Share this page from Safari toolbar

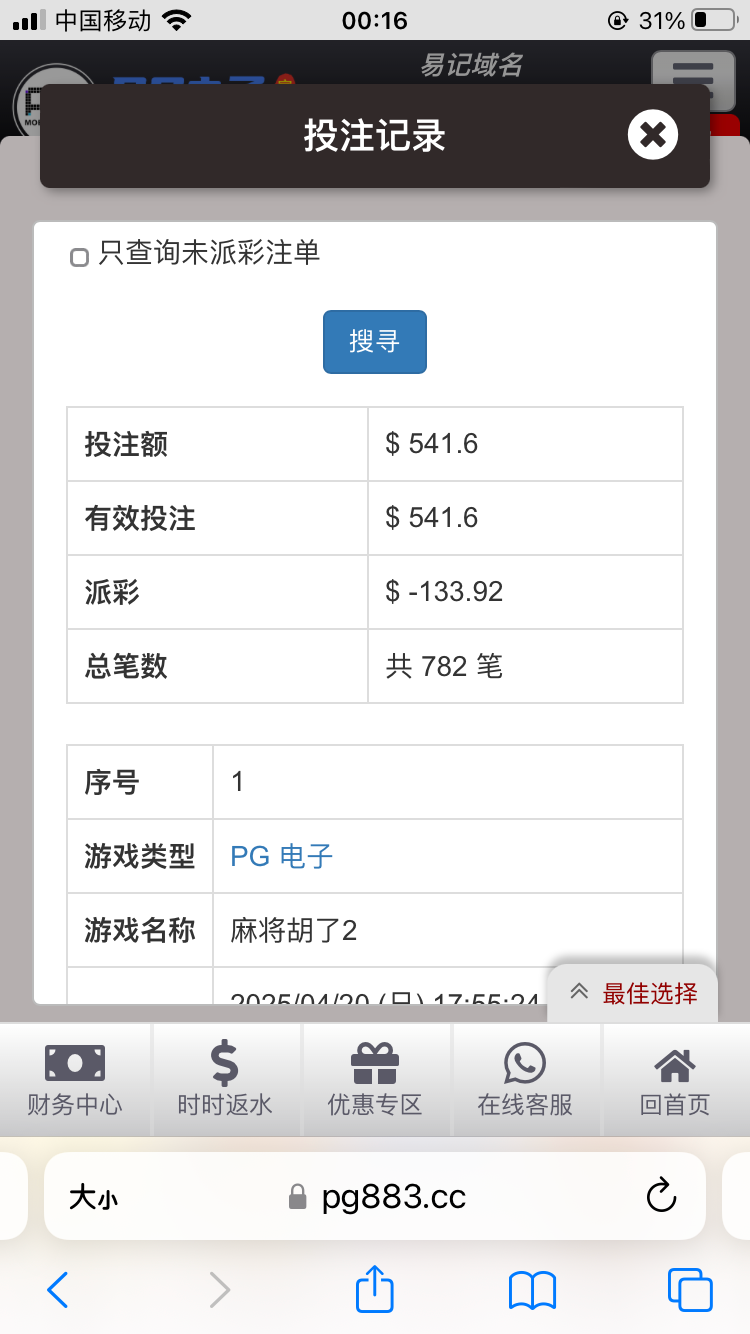(x=375, y=1288)
